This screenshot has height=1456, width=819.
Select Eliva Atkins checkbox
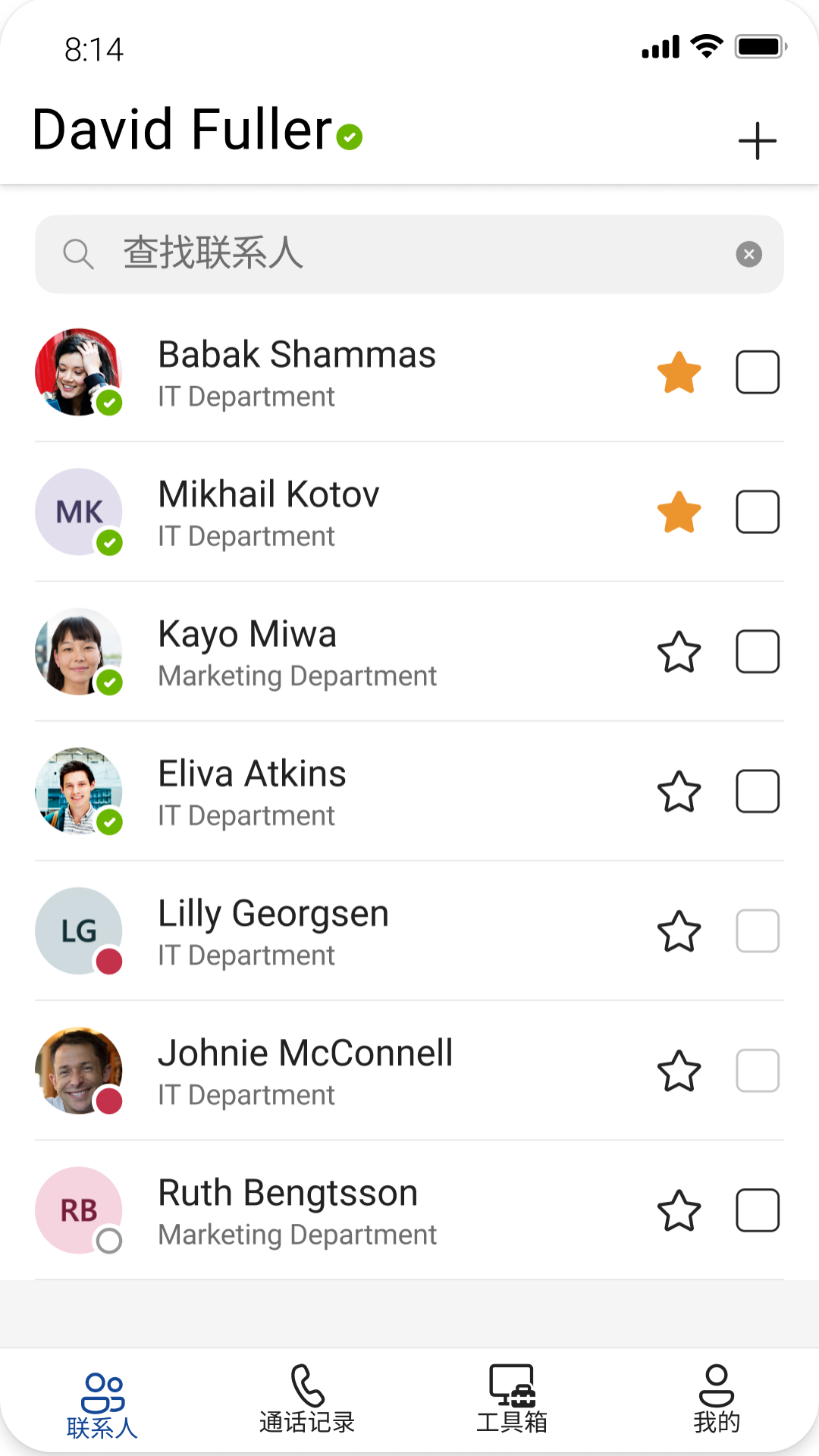point(757,792)
